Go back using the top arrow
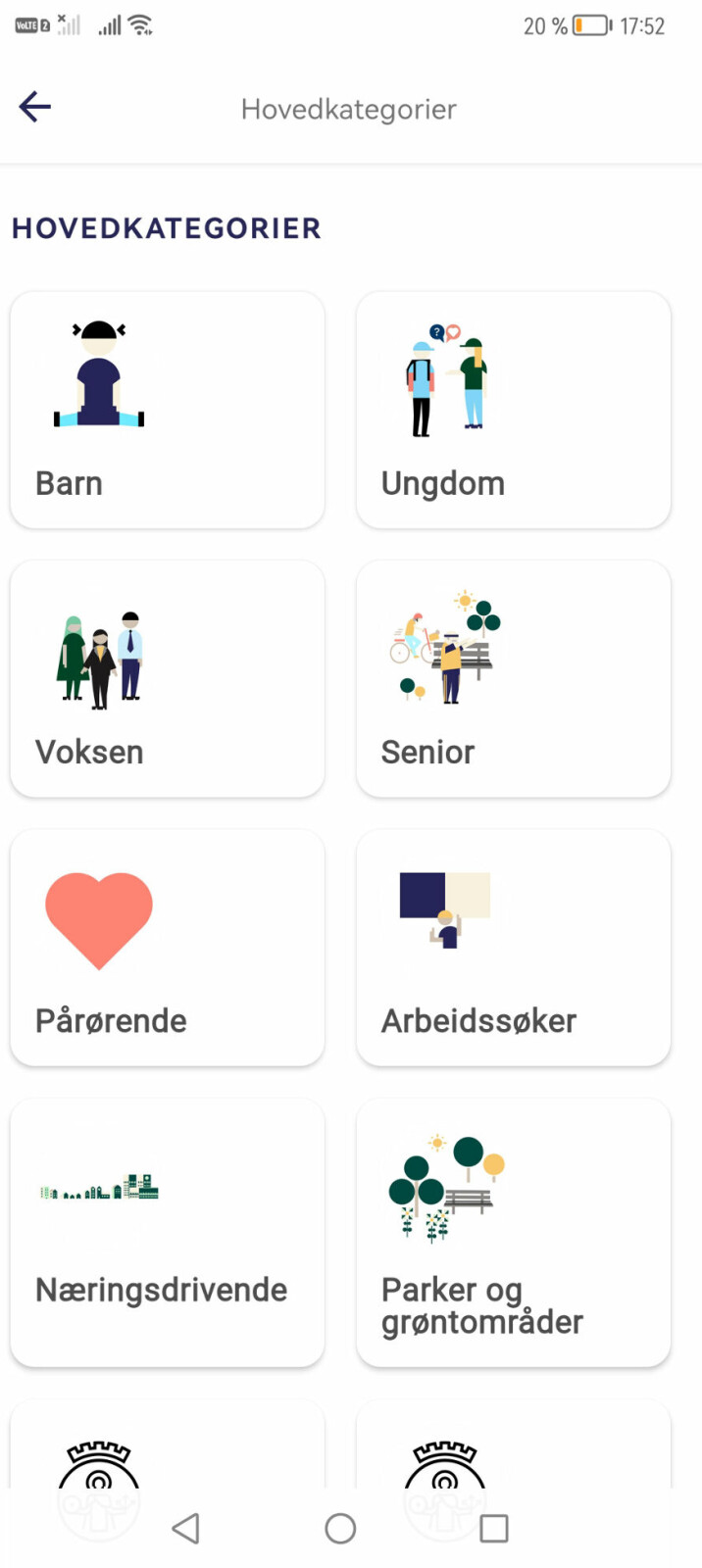Screen dimensions: 702x1568 34,107
